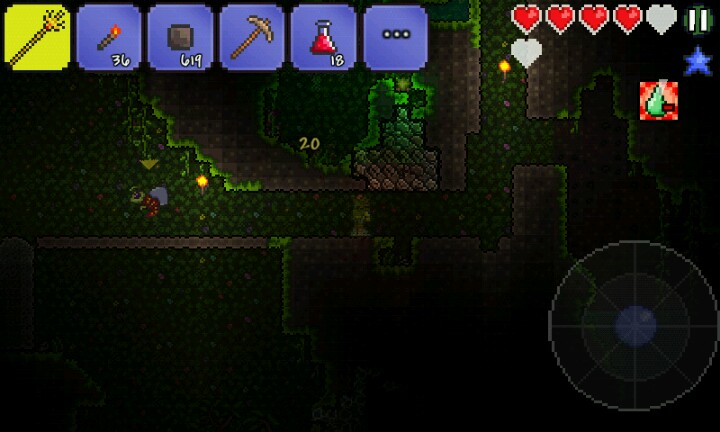Viewport: 720px width, 432px height.
Task: Pause the game
Action: click(x=696, y=19)
